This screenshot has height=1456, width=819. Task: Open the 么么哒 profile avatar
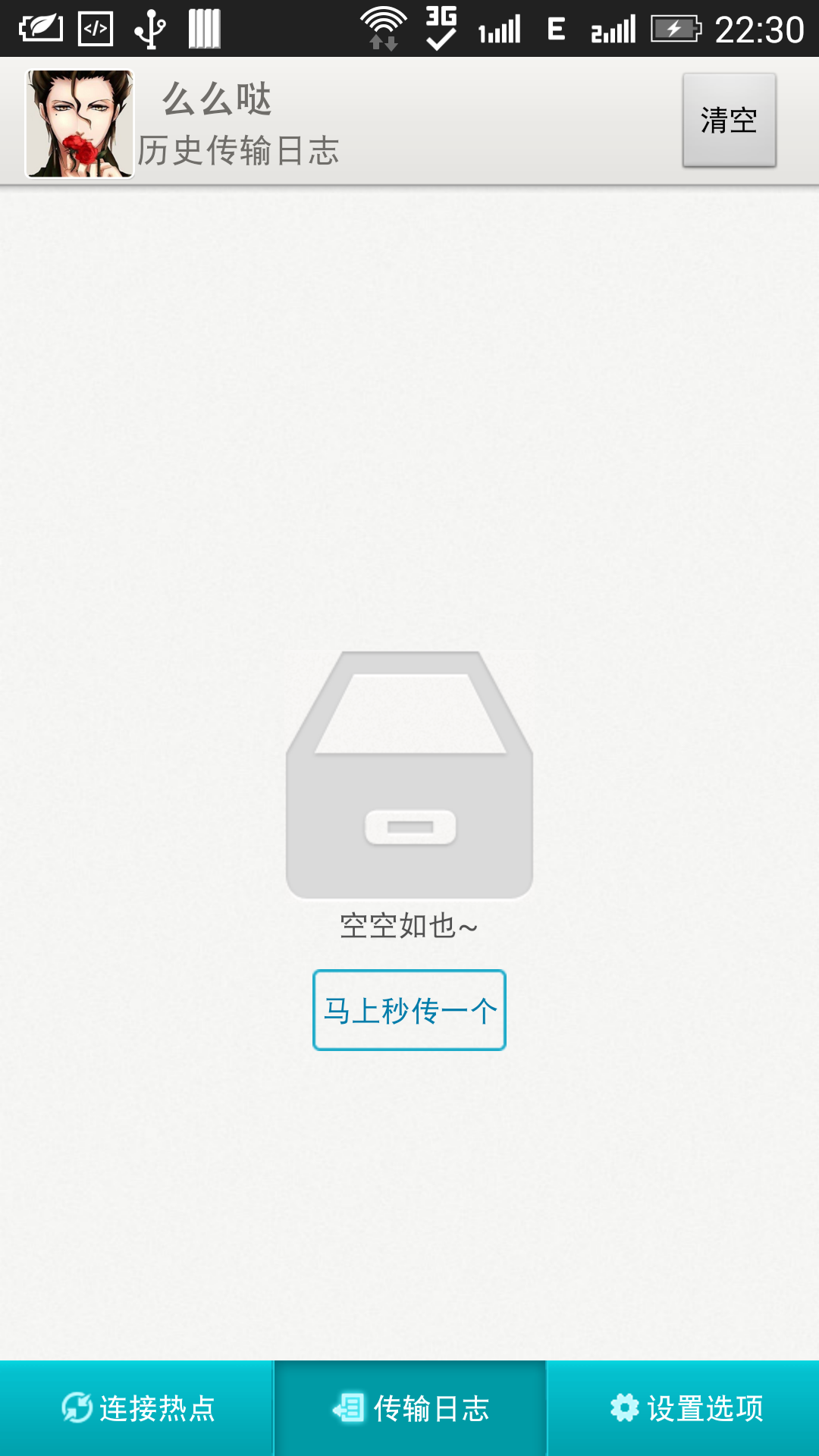(x=80, y=124)
